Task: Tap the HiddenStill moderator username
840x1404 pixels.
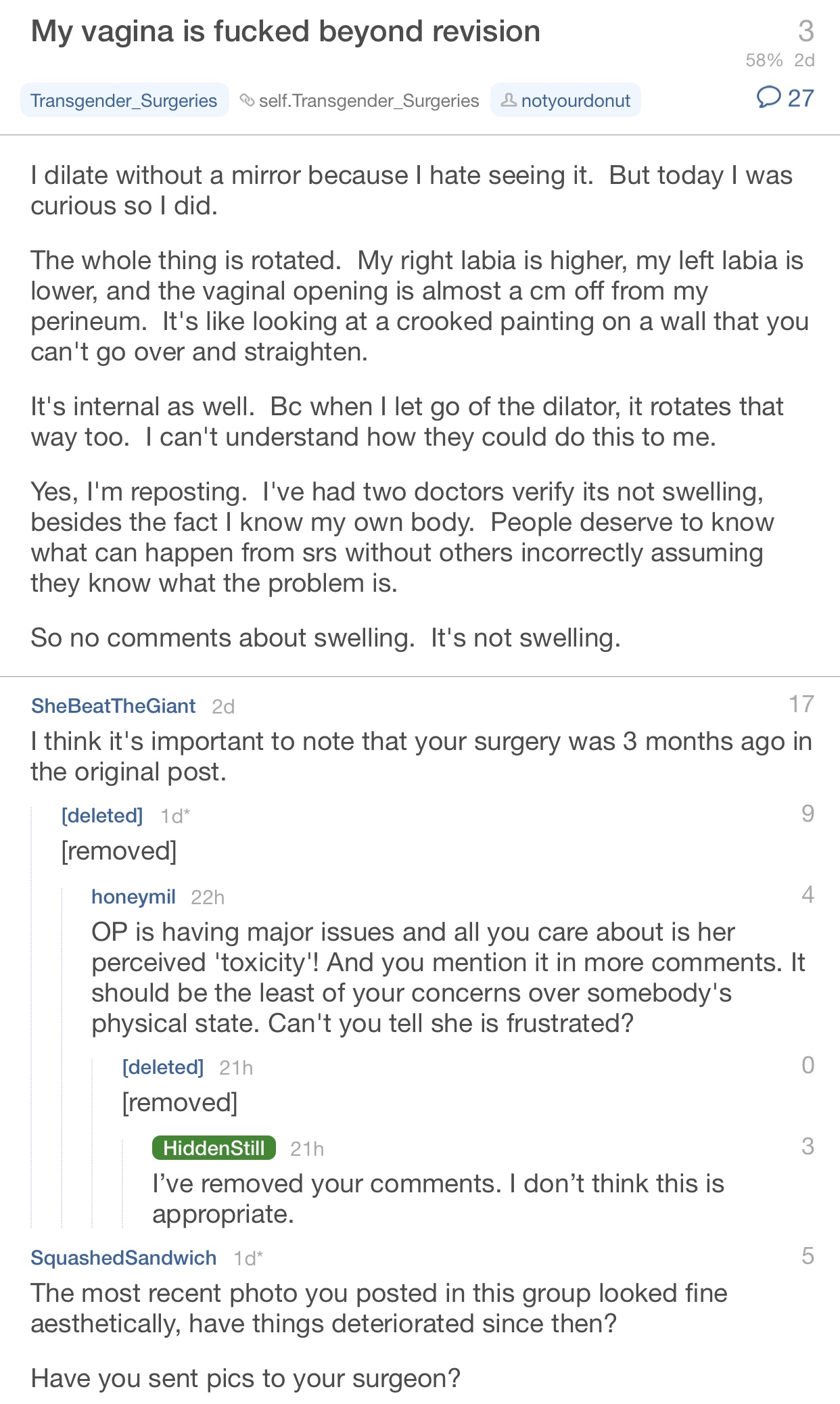Action: 214,1148
